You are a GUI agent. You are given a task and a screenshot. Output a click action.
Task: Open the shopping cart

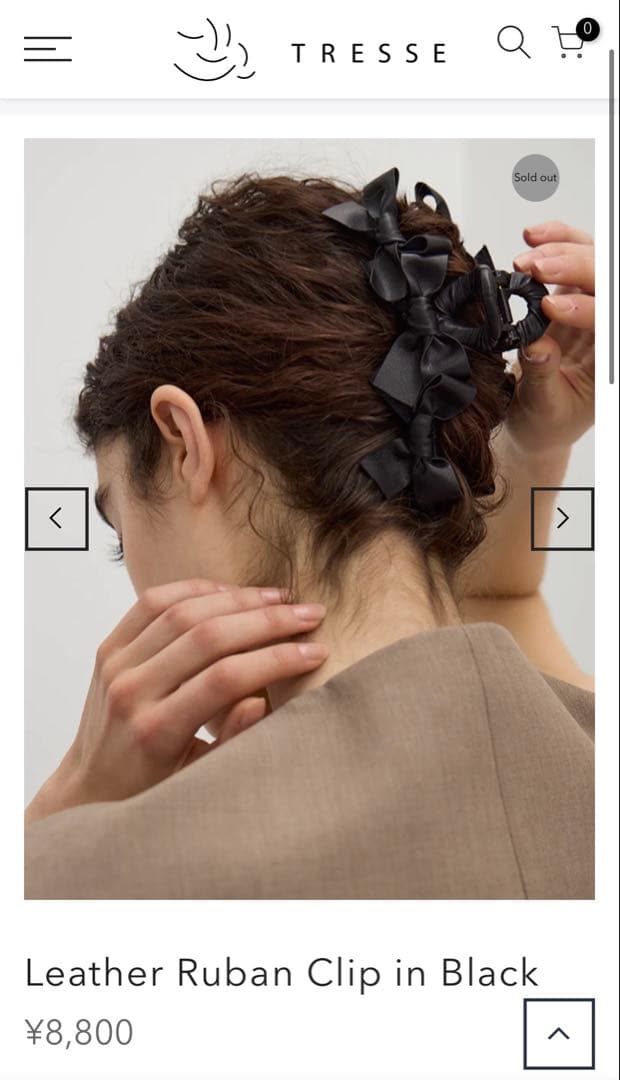[572, 41]
